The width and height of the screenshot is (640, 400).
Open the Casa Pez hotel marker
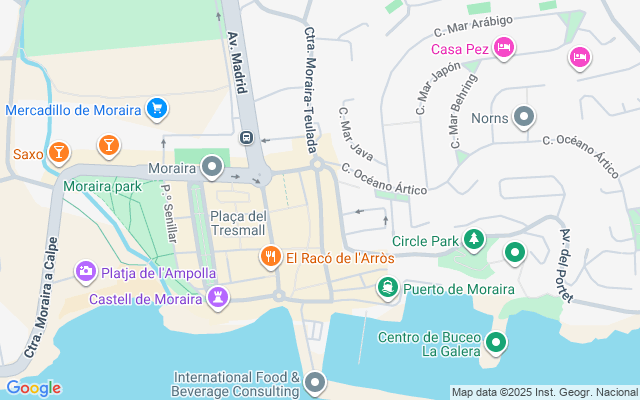coord(504,48)
